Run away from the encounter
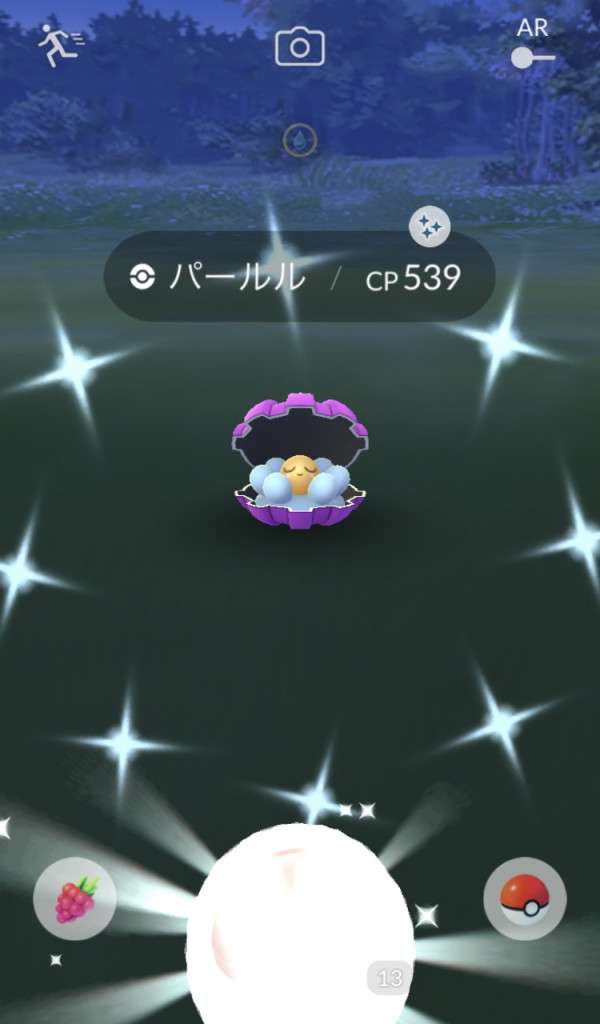The image size is (600, 1024). (60, 46)
